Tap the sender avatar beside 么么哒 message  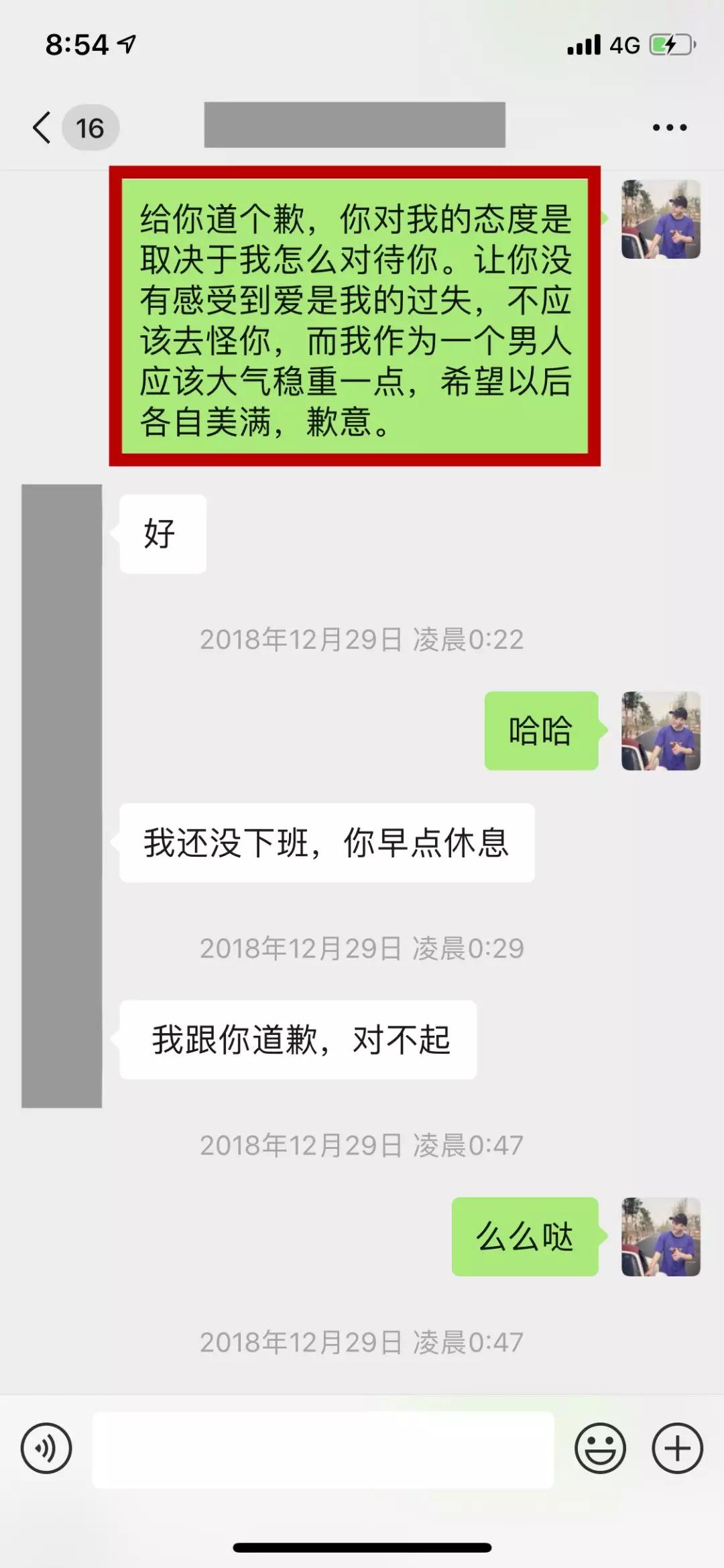pyautogui.click(x=660, y=1236)
